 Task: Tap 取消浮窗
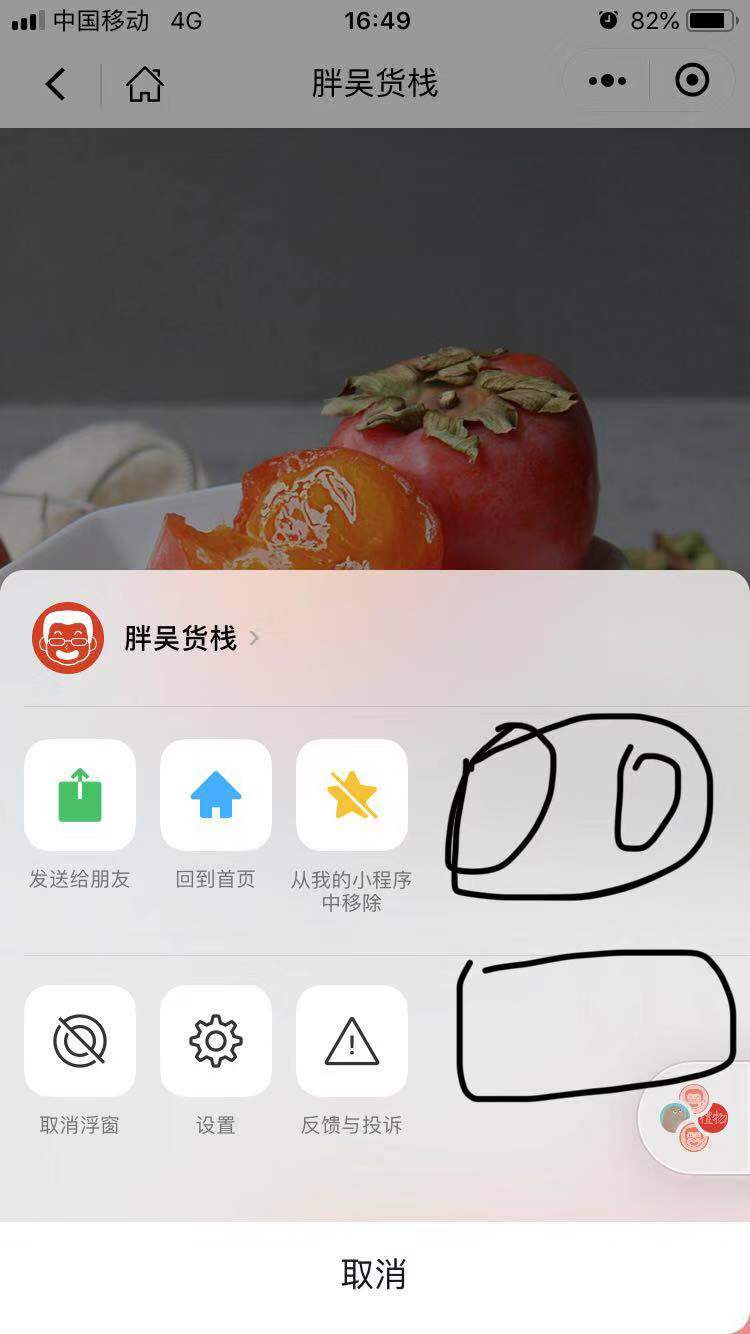coord(80,1041)
